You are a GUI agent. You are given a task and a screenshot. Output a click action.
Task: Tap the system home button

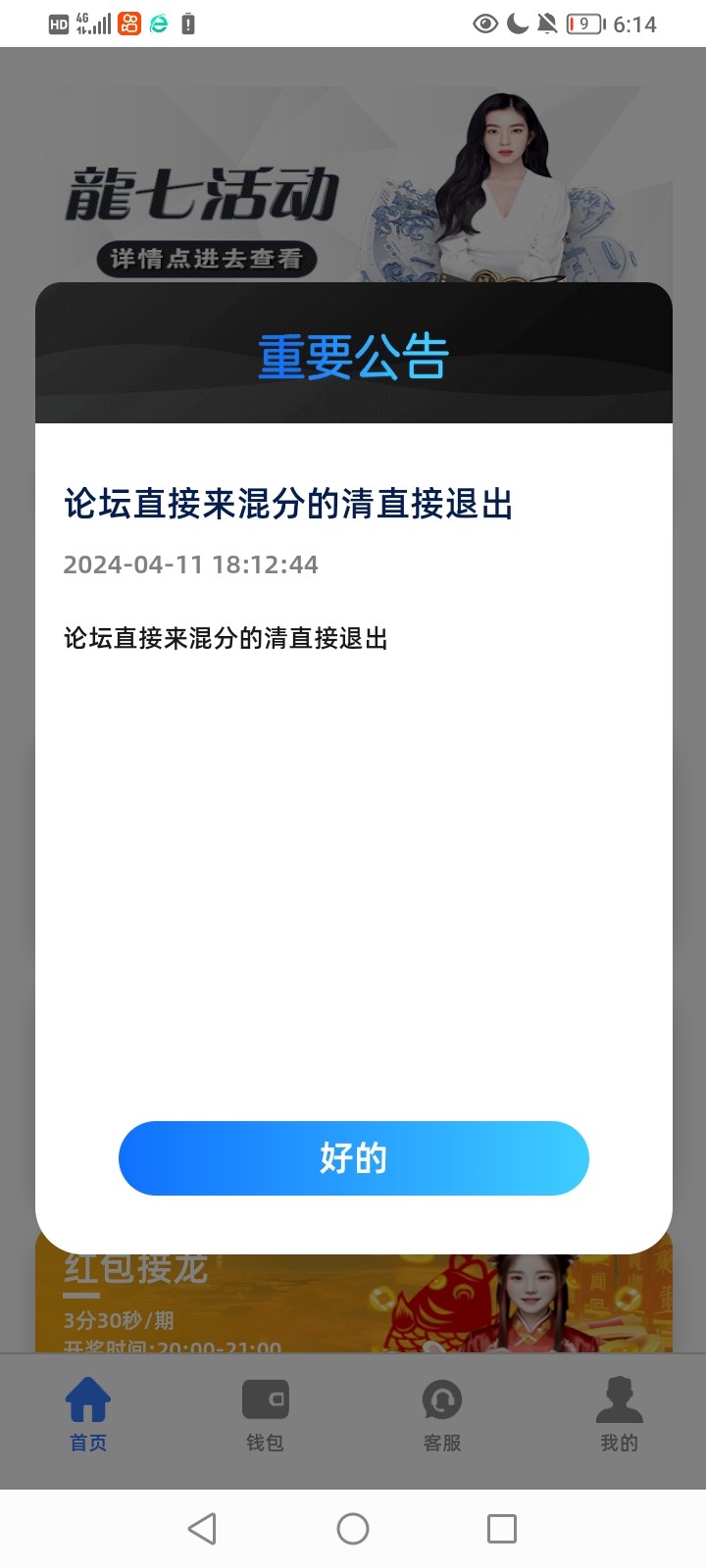click(353, 1529)
